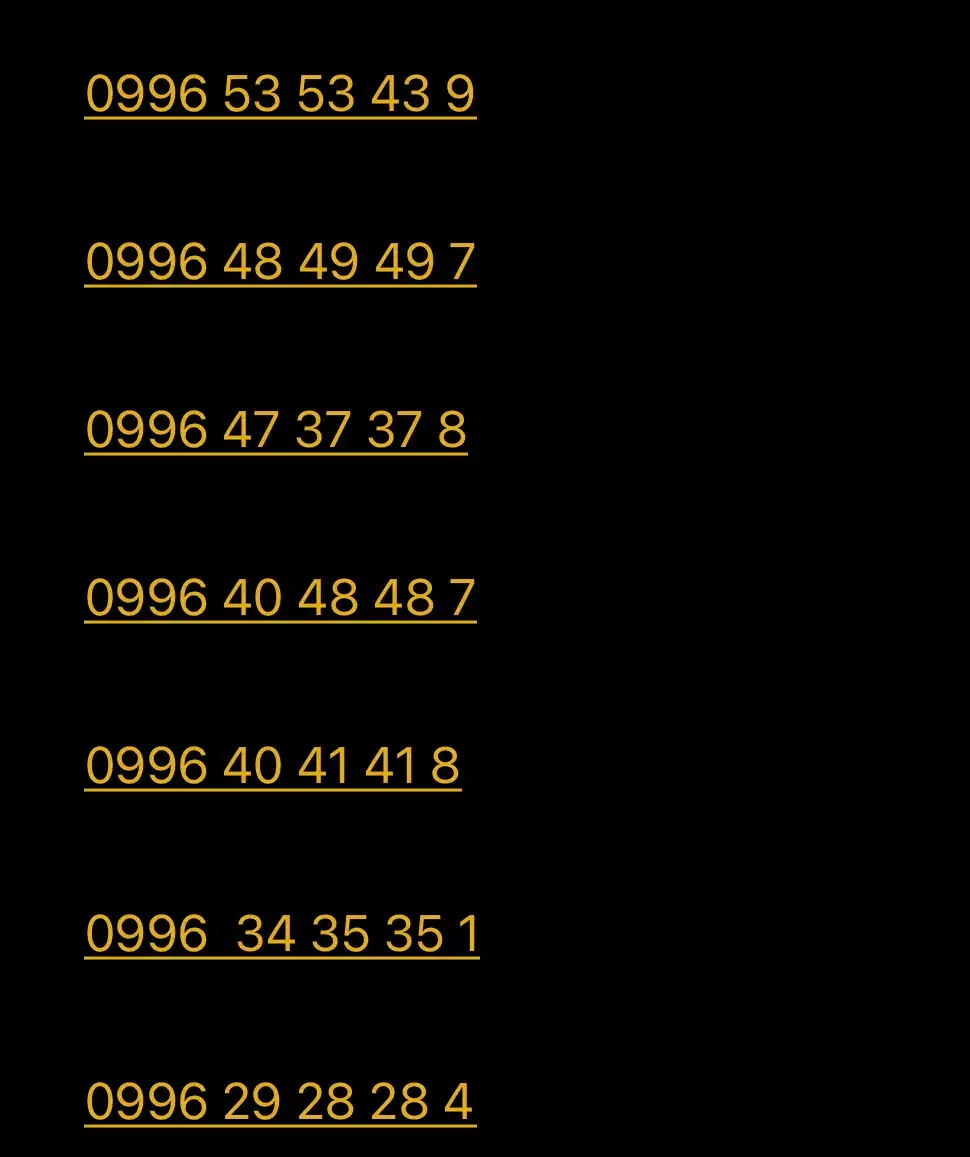The width and height of the screenshot is (970, 1157).
Task: Open the link 0996 47 37 37 8
Action: pos(276,430)
